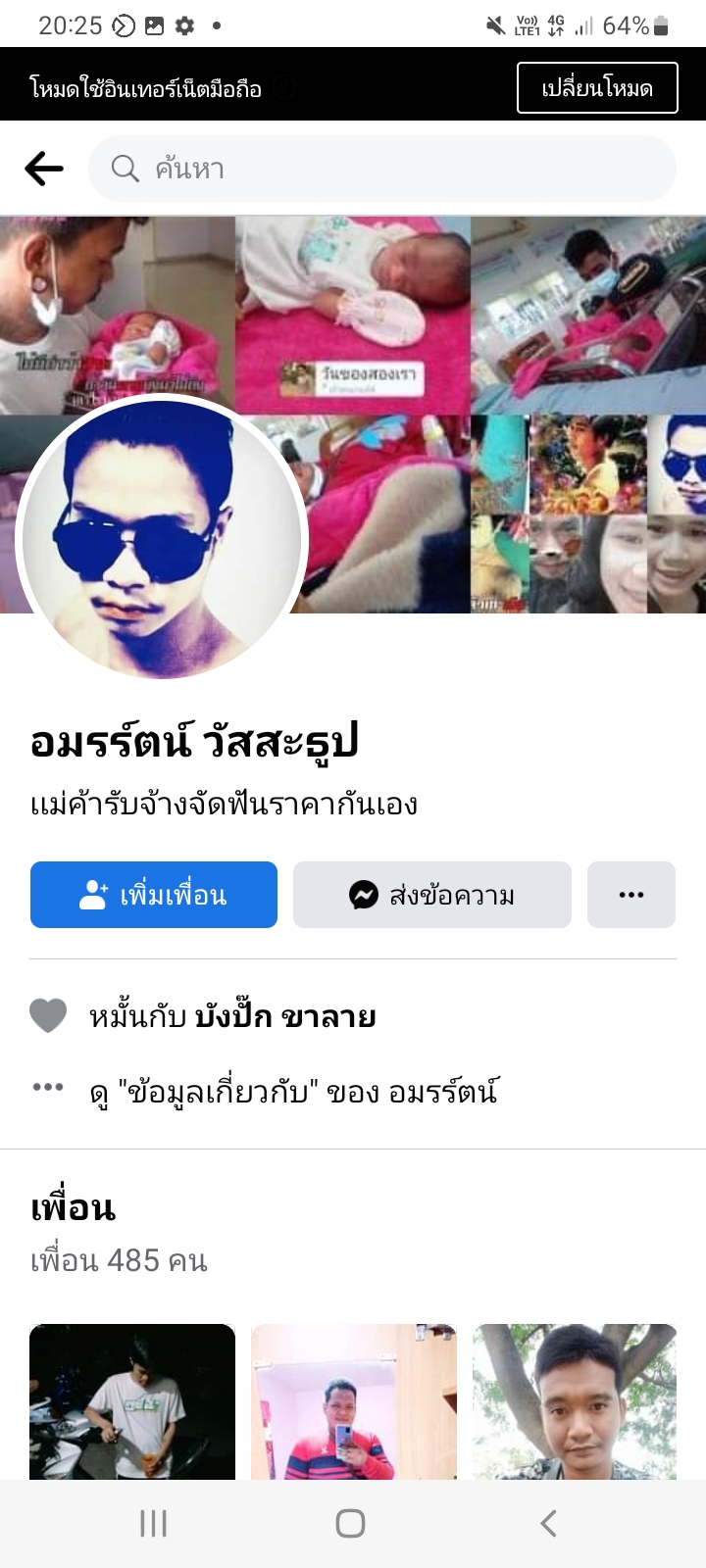Open the ค้นหา search field
Image resolution: width=706 pixels, height=1568 pixels.
[382, 169]
